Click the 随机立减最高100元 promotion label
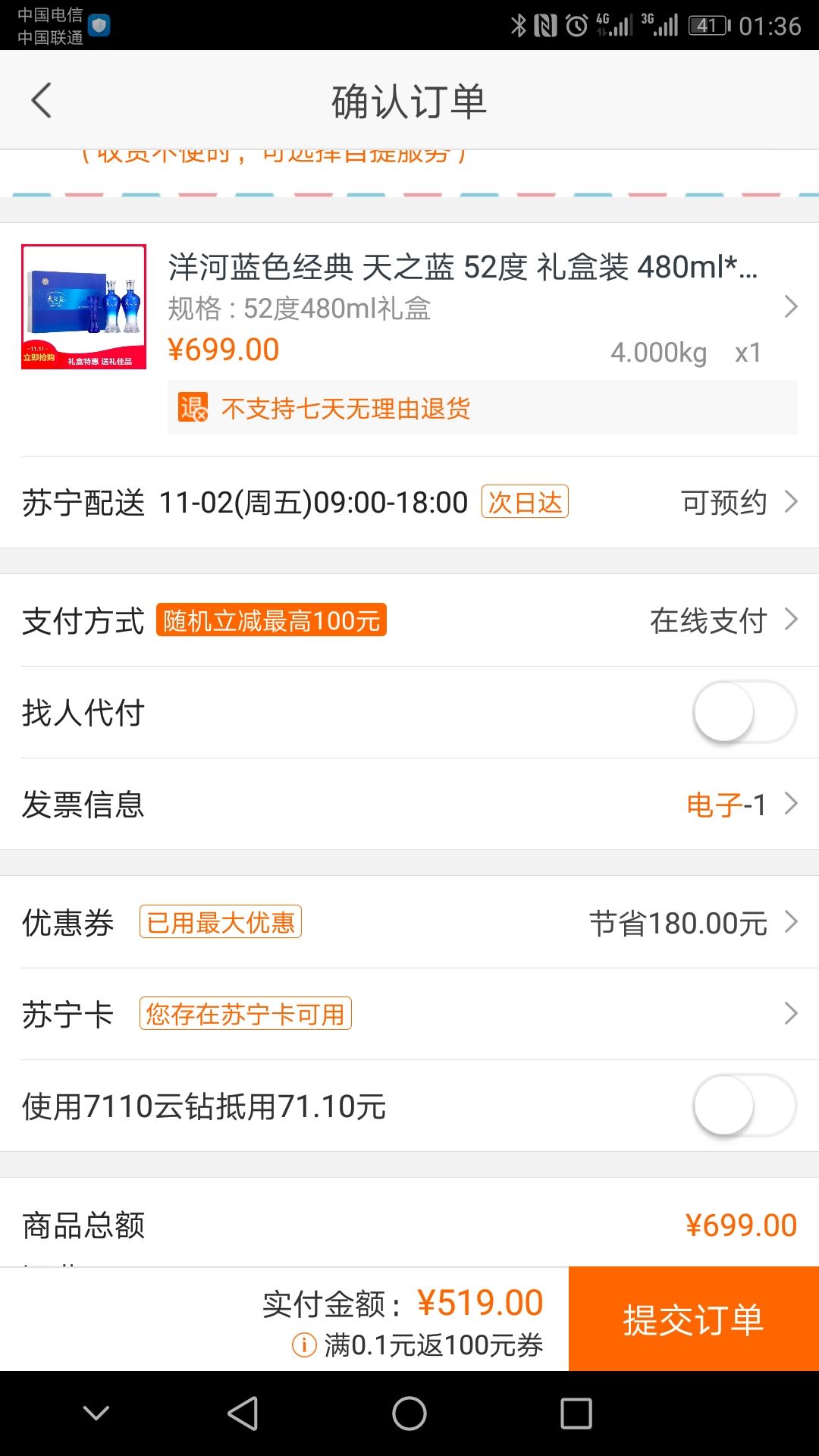The height and width of the screenshot is (1456, 819). (x=271, y=620)
